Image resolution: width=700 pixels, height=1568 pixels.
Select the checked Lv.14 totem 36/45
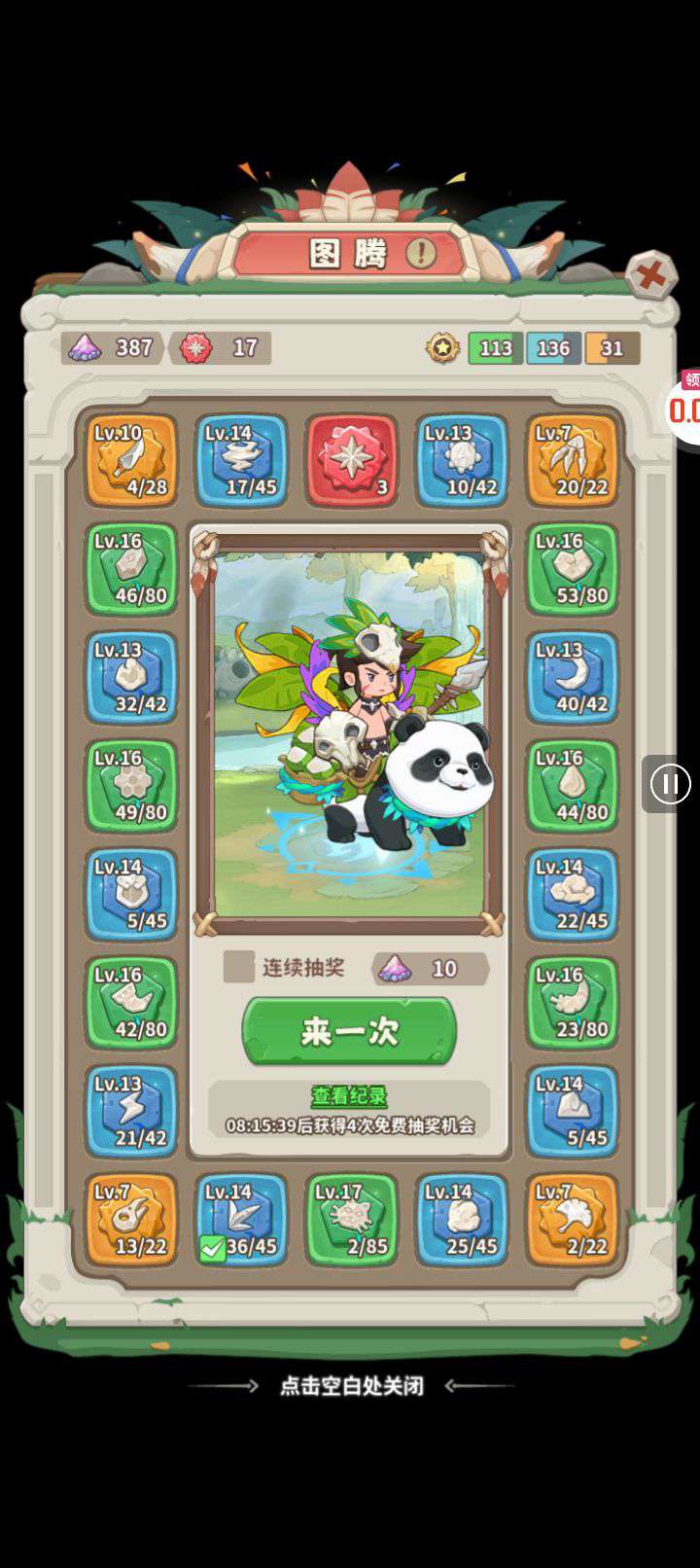(241, 1220)
